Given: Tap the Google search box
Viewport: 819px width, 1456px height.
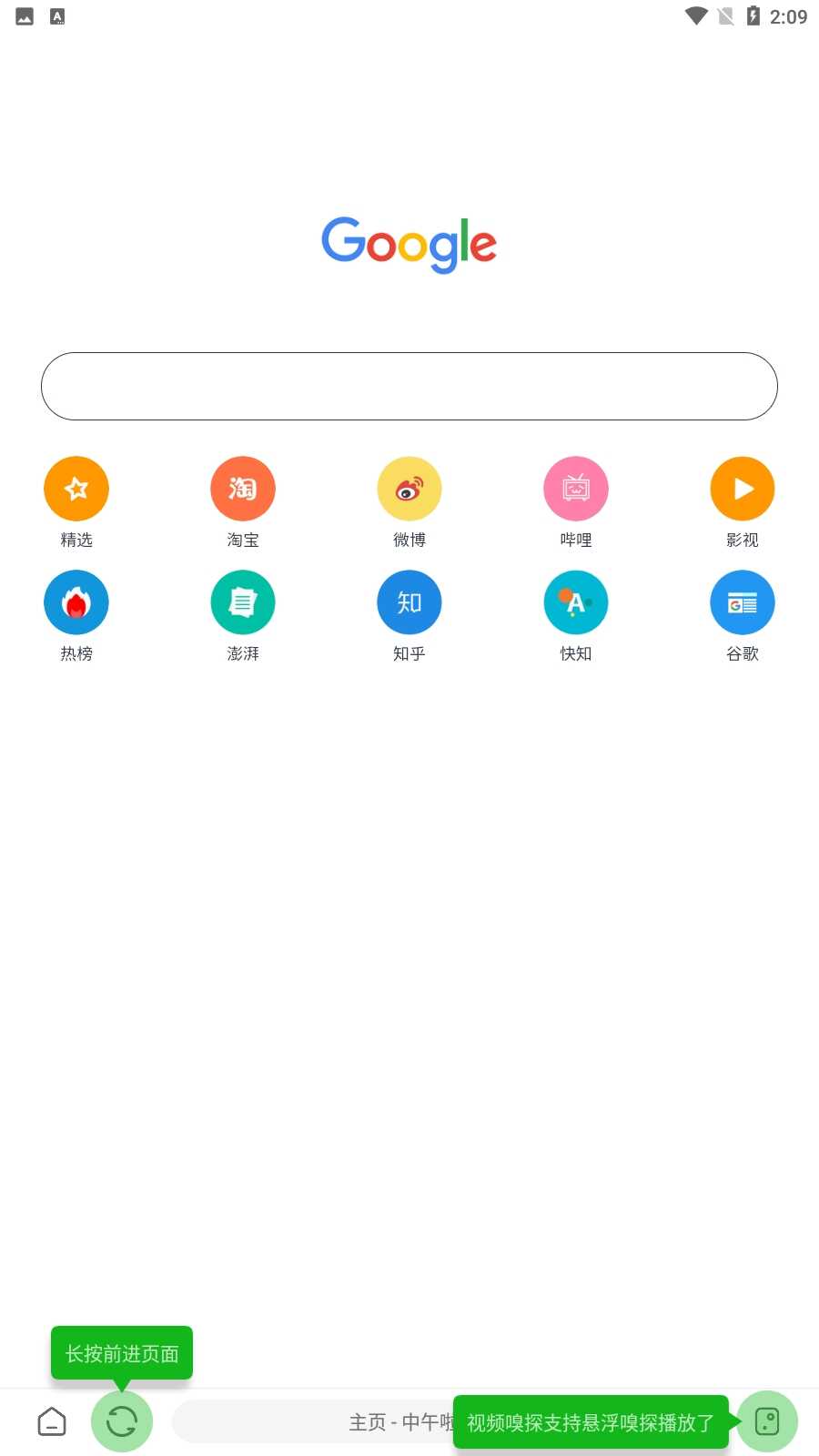Looking at the screenshot, I should 409,386.
